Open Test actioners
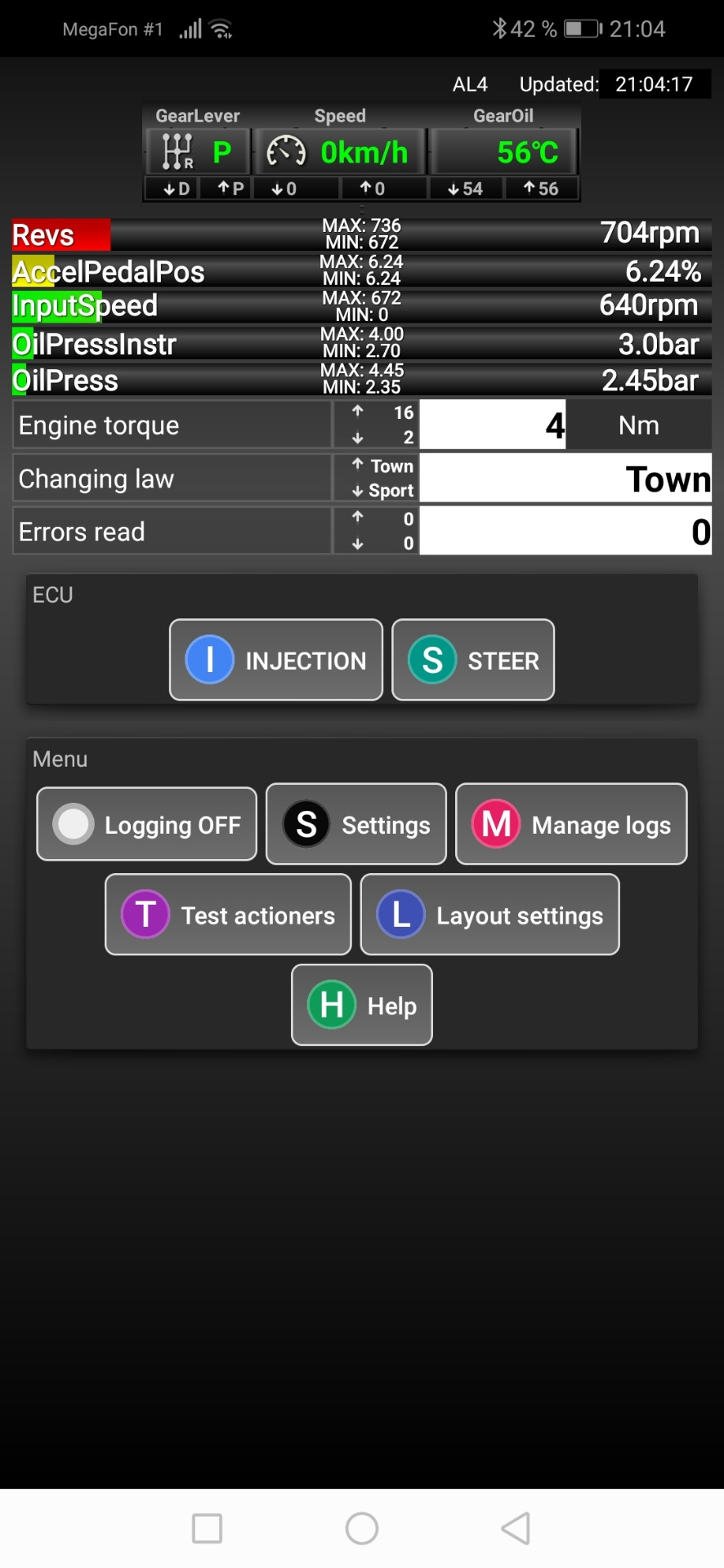The image size is (724, 1568). (x=228, y=915)
